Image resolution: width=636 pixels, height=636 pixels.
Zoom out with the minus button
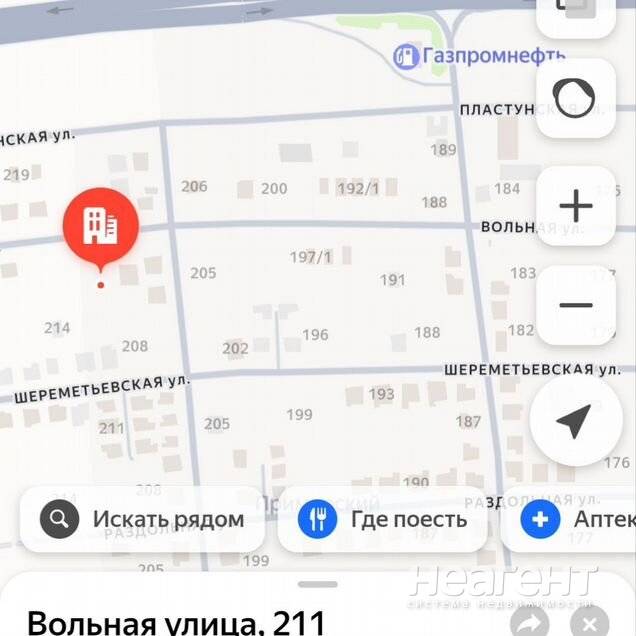(x=575, y=306)
